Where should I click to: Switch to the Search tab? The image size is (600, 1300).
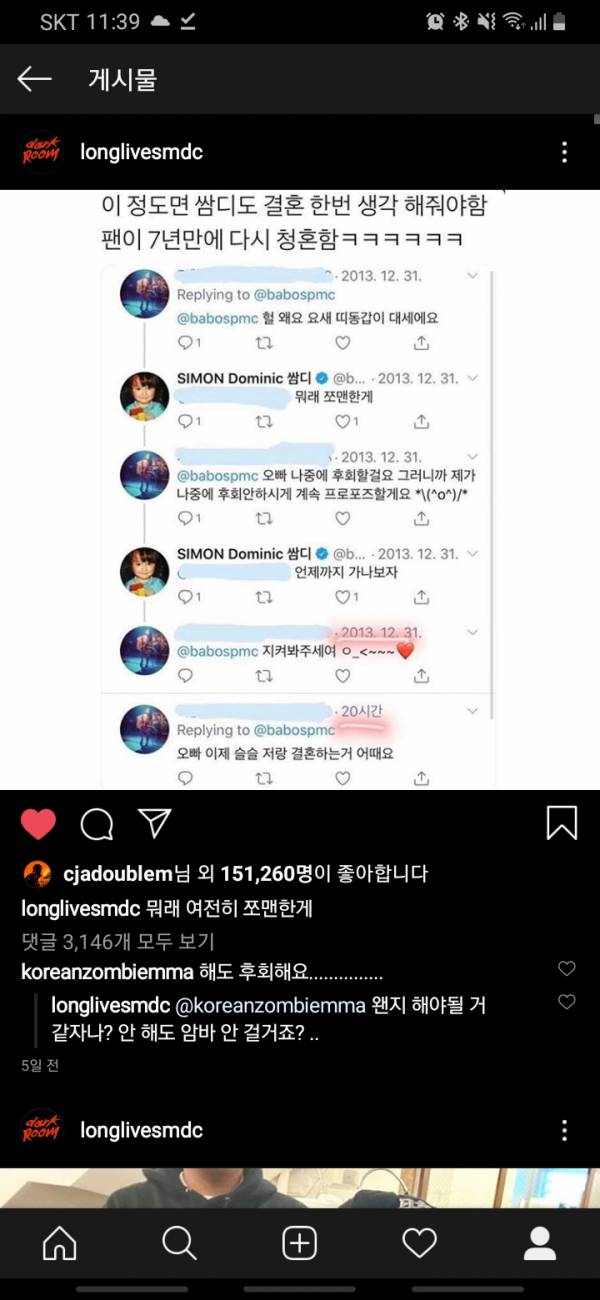pyautogui.click(x=179, y=1243)
